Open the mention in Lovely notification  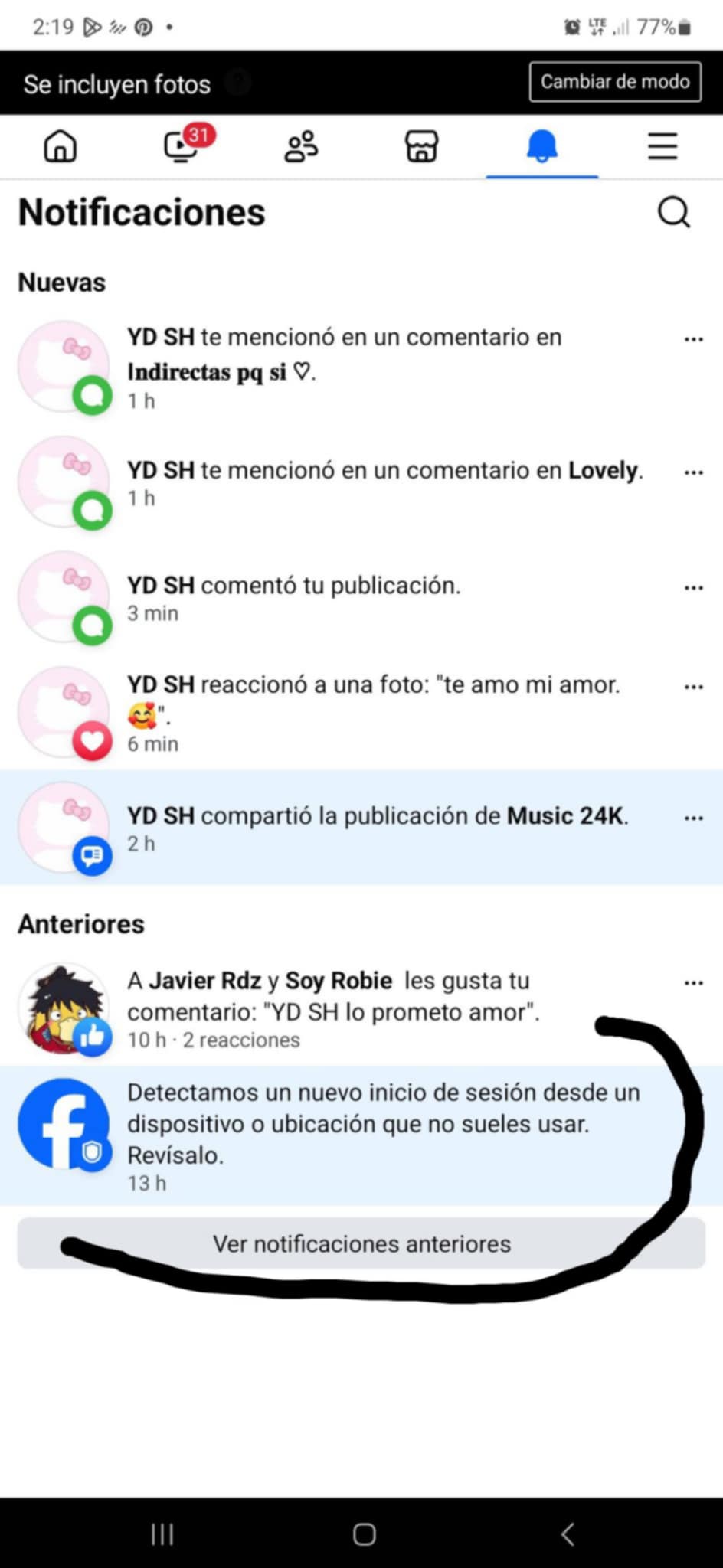tap(383, 482)
